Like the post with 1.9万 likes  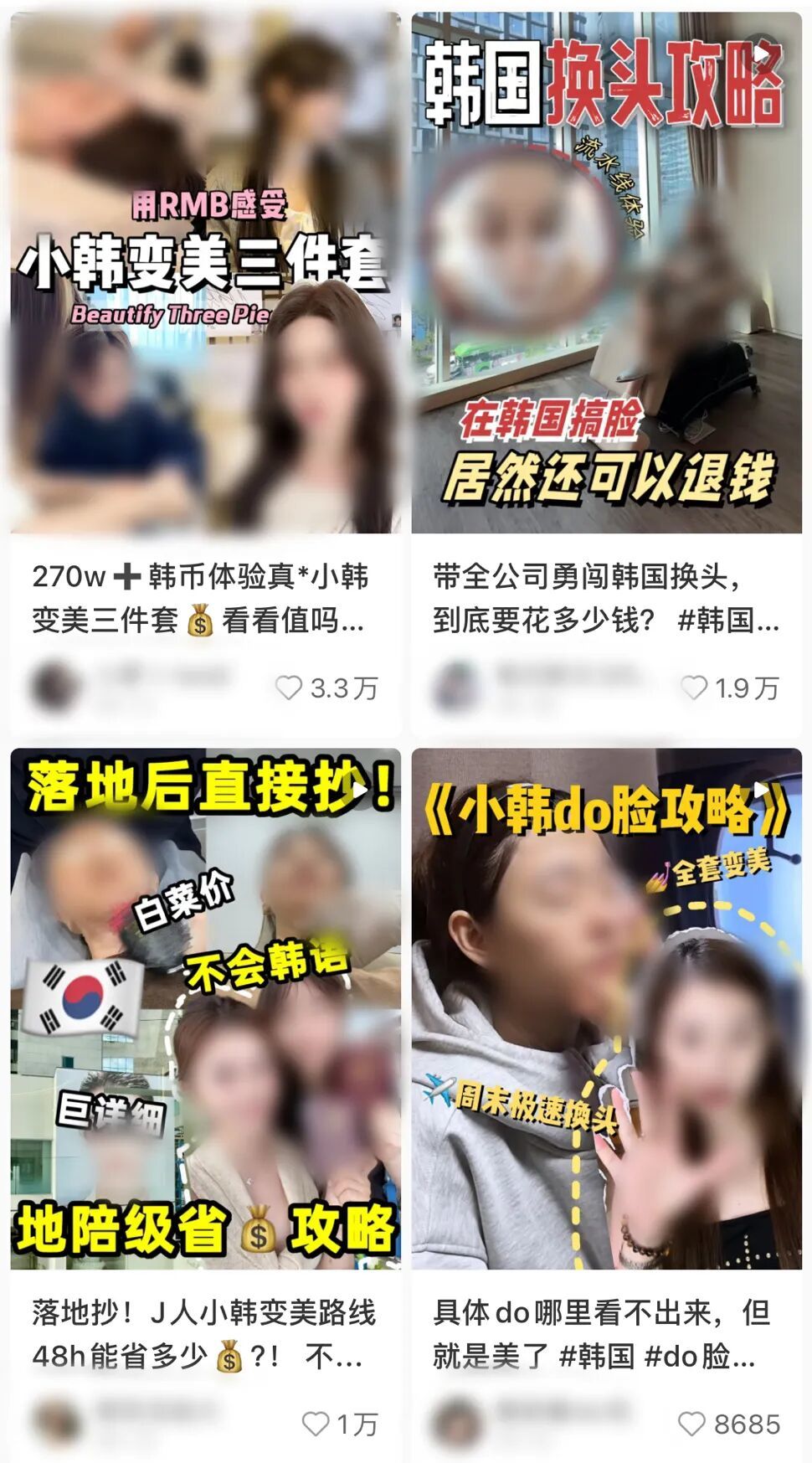(693, 688)
